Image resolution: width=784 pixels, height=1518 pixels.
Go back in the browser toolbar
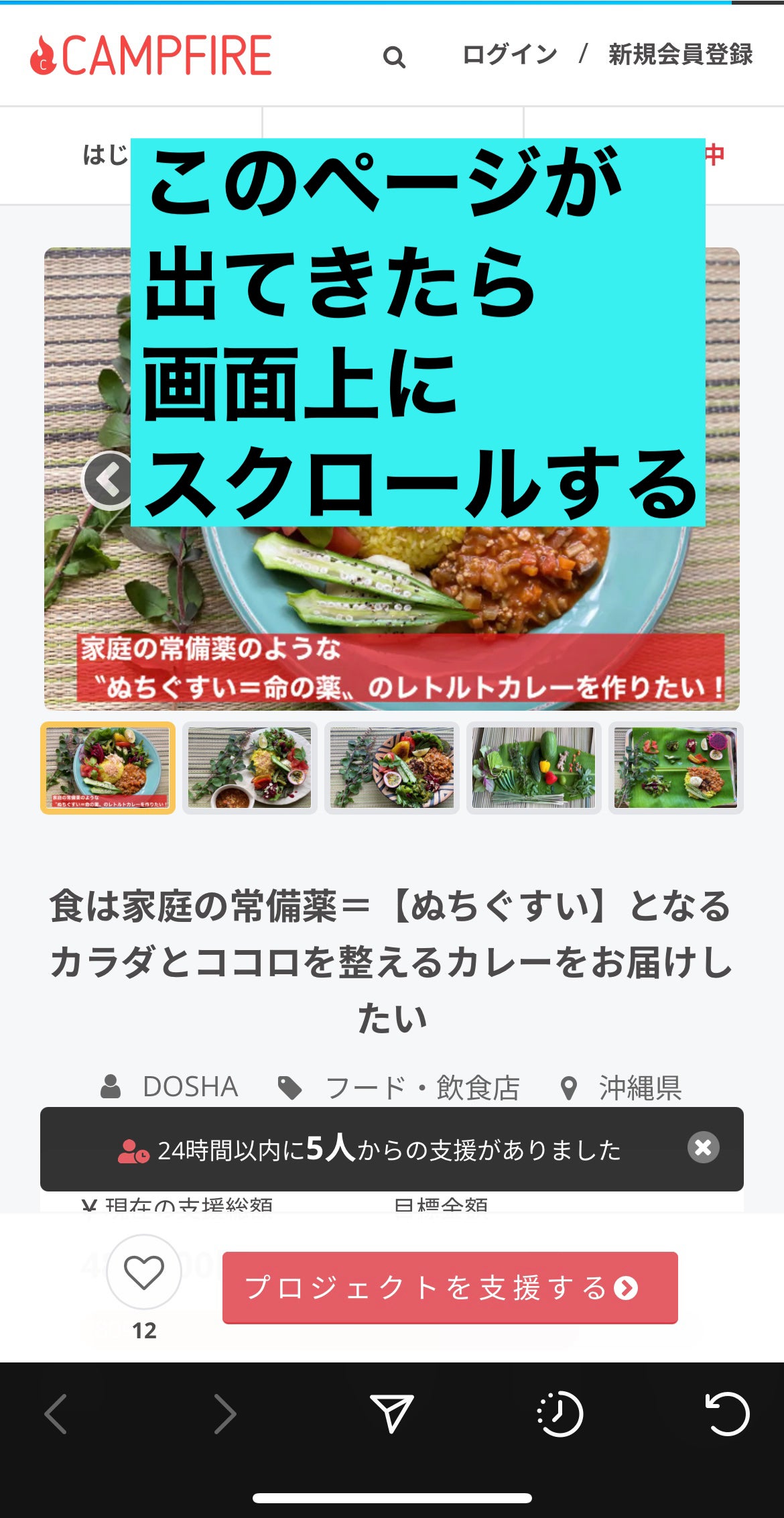point(56,1413)
